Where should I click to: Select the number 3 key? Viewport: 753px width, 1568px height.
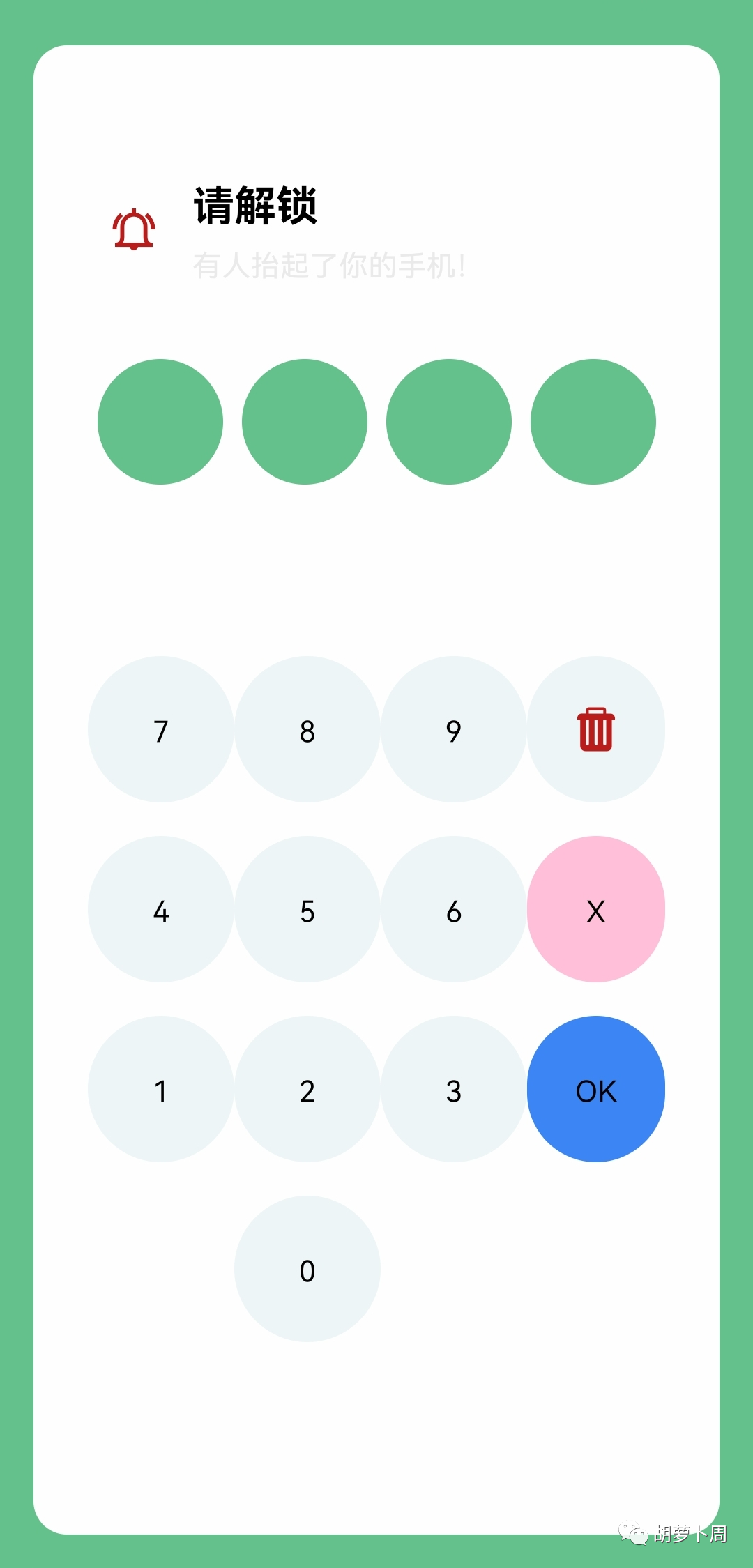[454, 1089]
